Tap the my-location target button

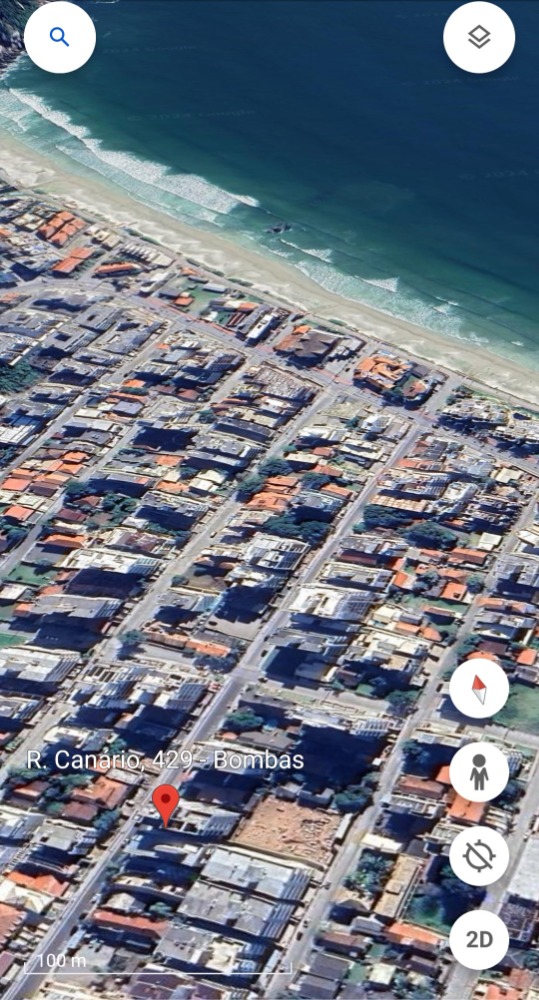coord(479,856)
